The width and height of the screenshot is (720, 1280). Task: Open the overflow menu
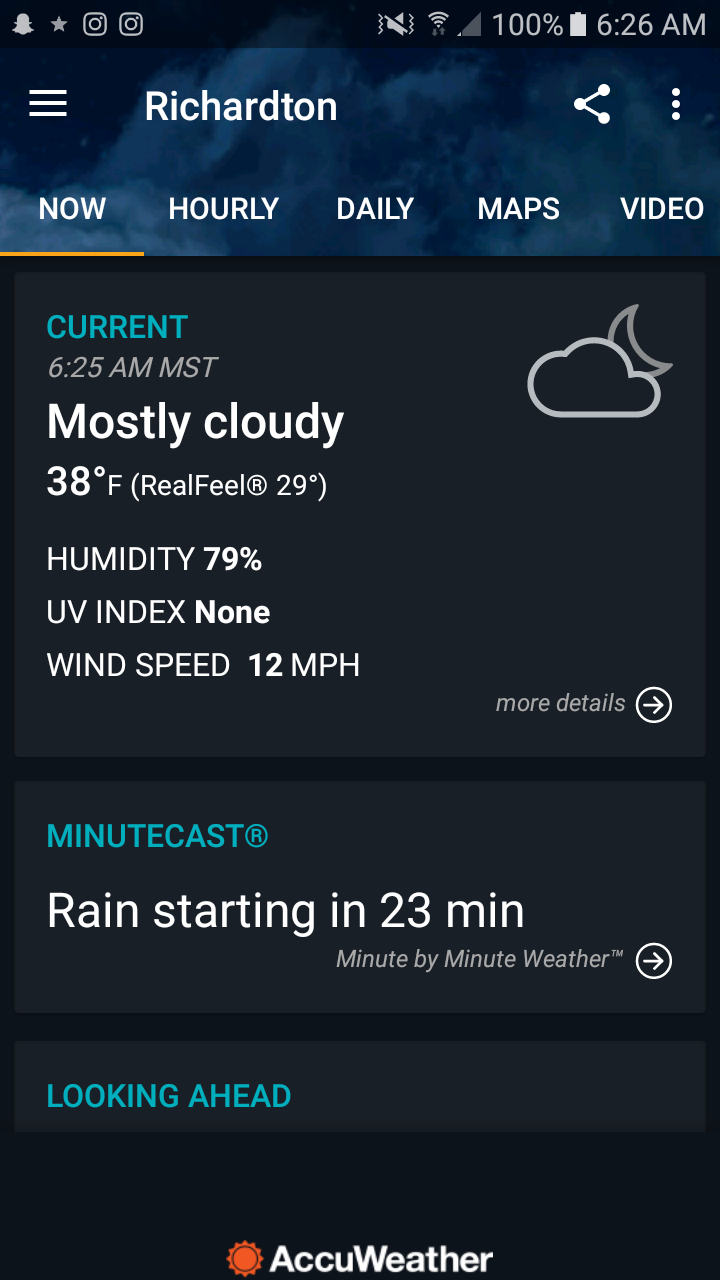click(x=676, y=104)
